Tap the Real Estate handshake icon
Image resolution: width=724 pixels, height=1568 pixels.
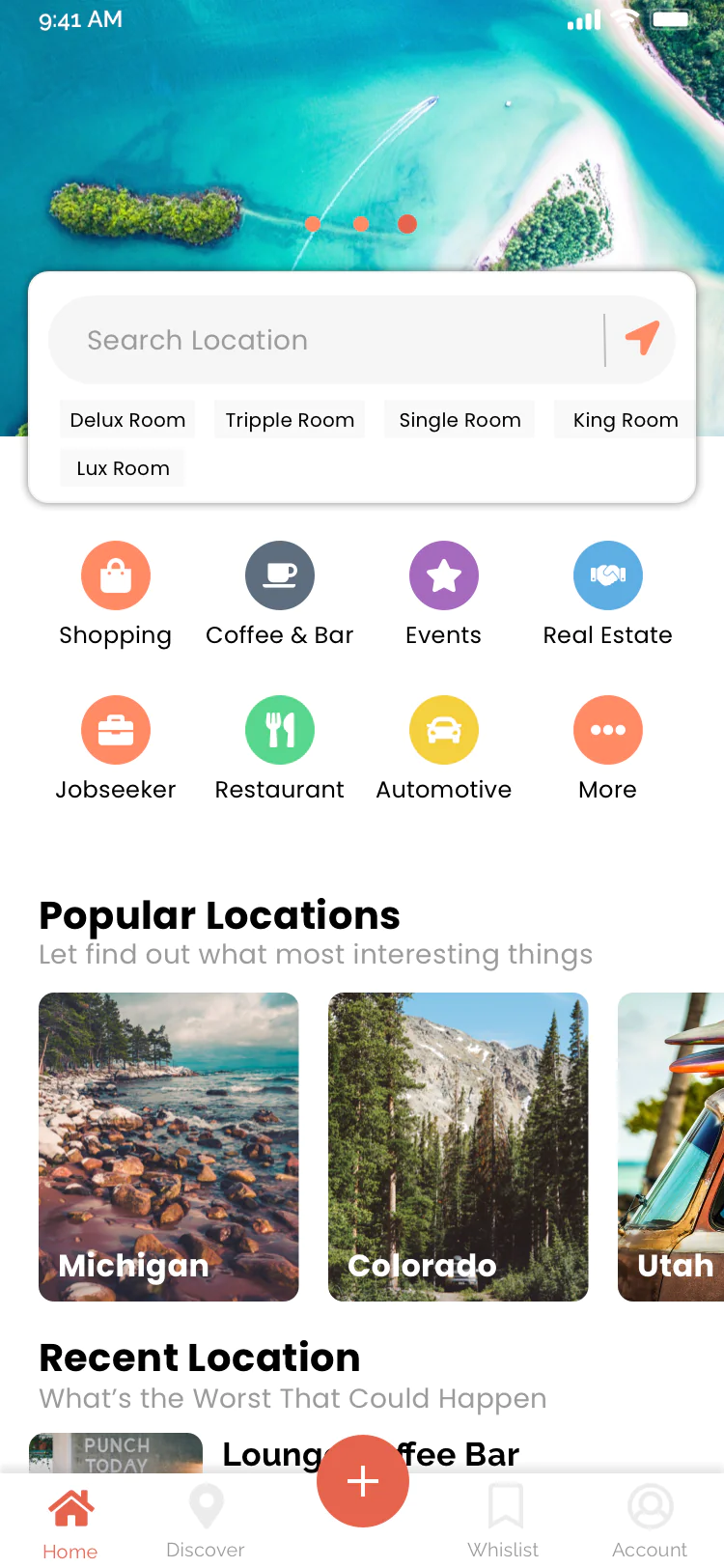click(608, 574)
